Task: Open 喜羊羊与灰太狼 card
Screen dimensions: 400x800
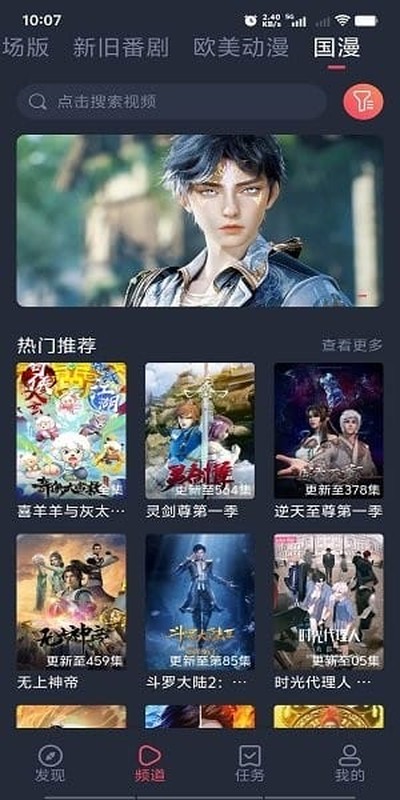Action: click(x=71, y=441)
